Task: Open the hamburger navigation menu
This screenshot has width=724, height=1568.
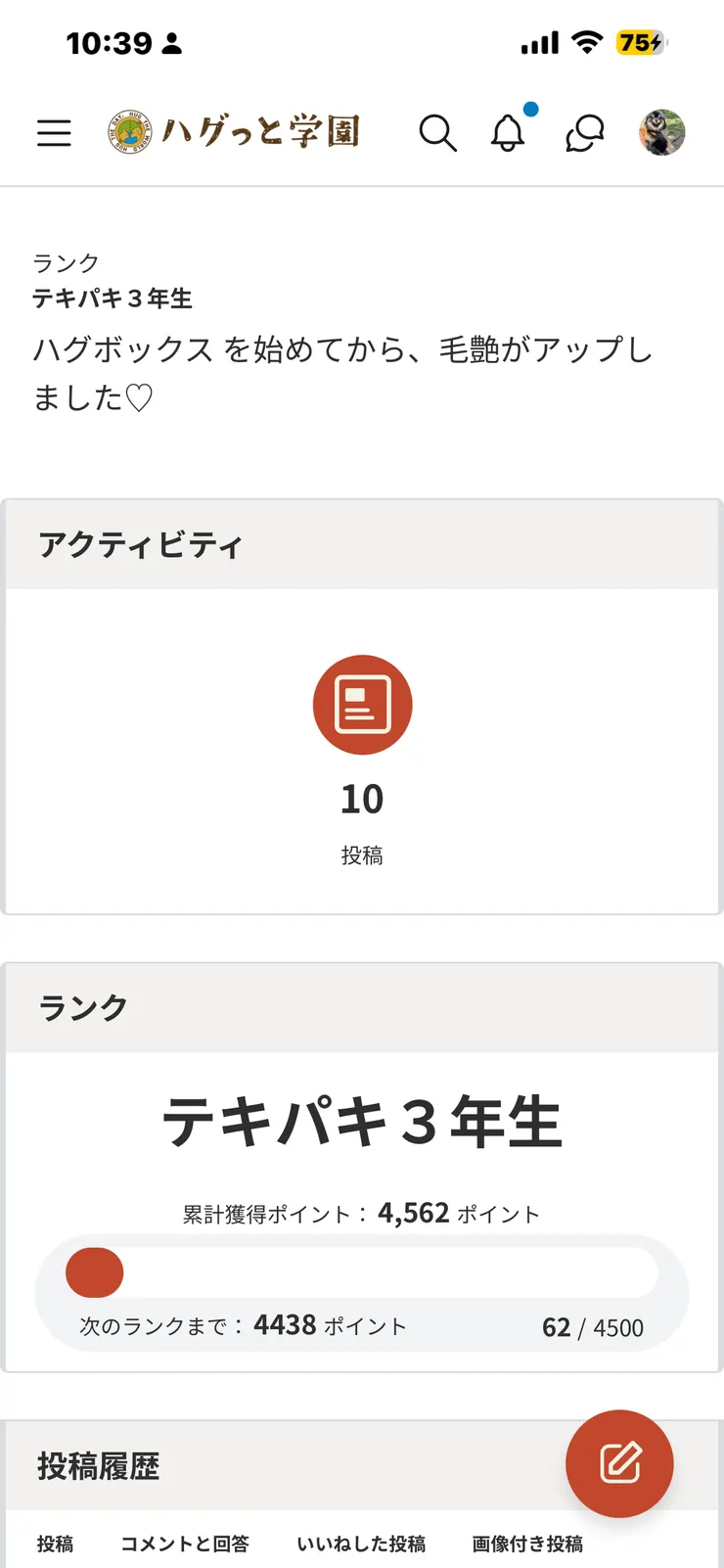Action: click(54, 134)
